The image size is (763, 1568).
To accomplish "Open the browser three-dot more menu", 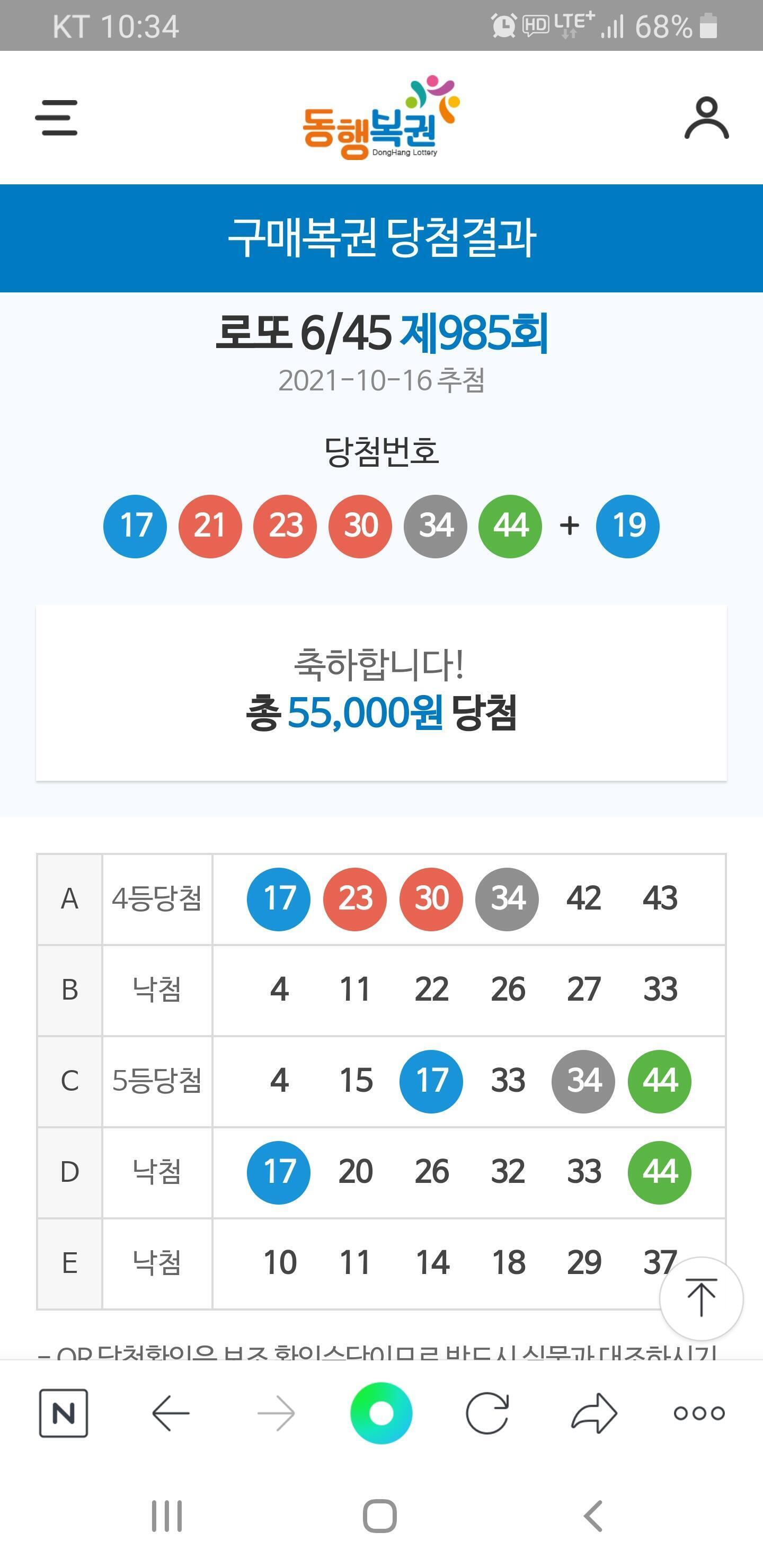I will point(699,1413).
